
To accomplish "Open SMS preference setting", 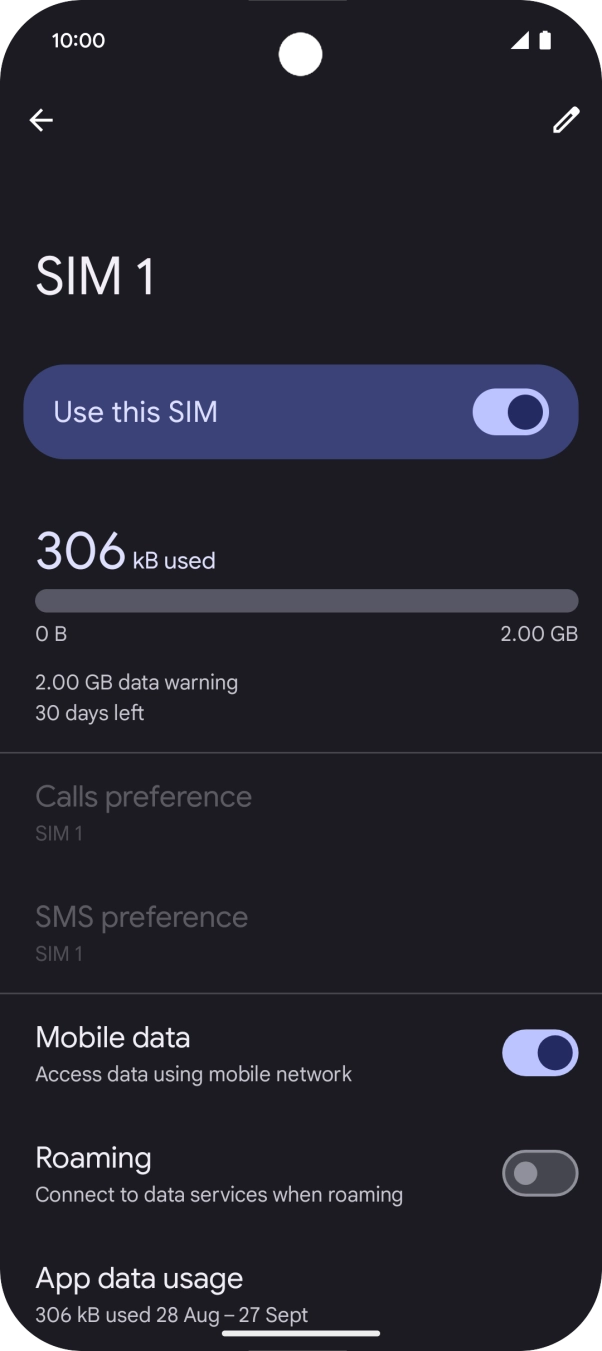I will 301,933.
